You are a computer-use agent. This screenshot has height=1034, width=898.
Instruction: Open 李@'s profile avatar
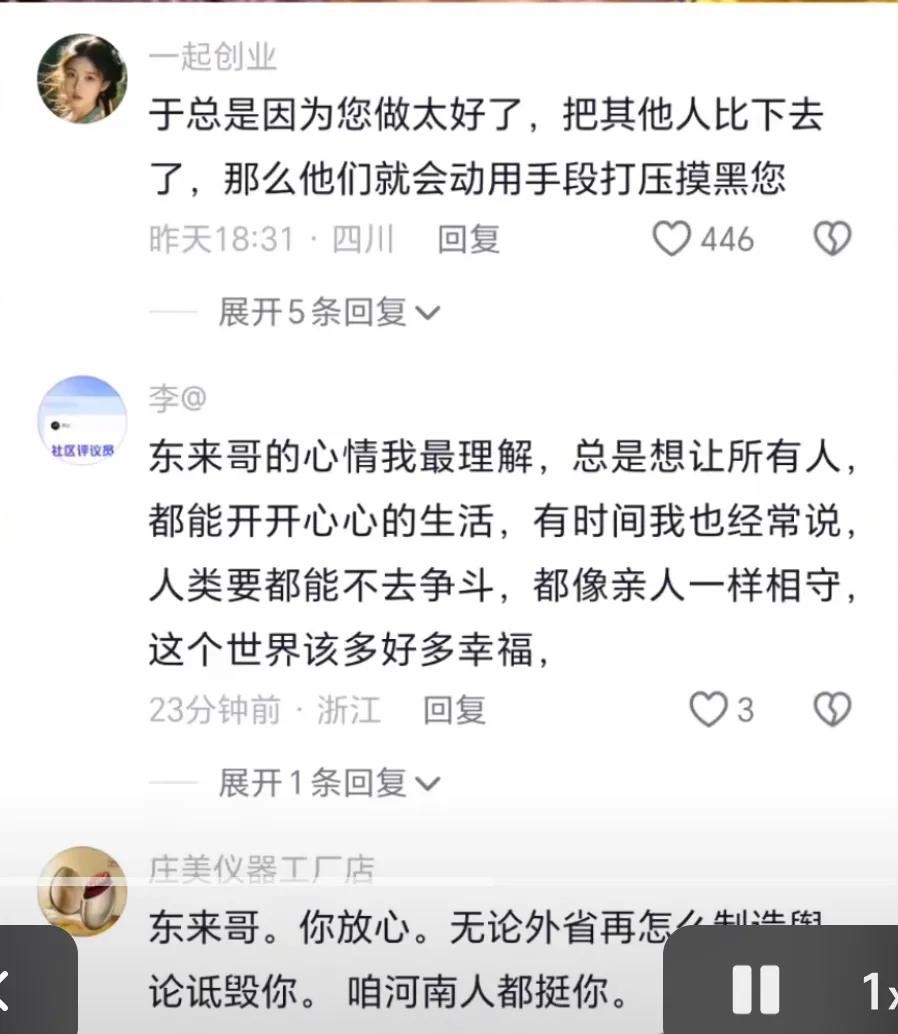(82, 421)
